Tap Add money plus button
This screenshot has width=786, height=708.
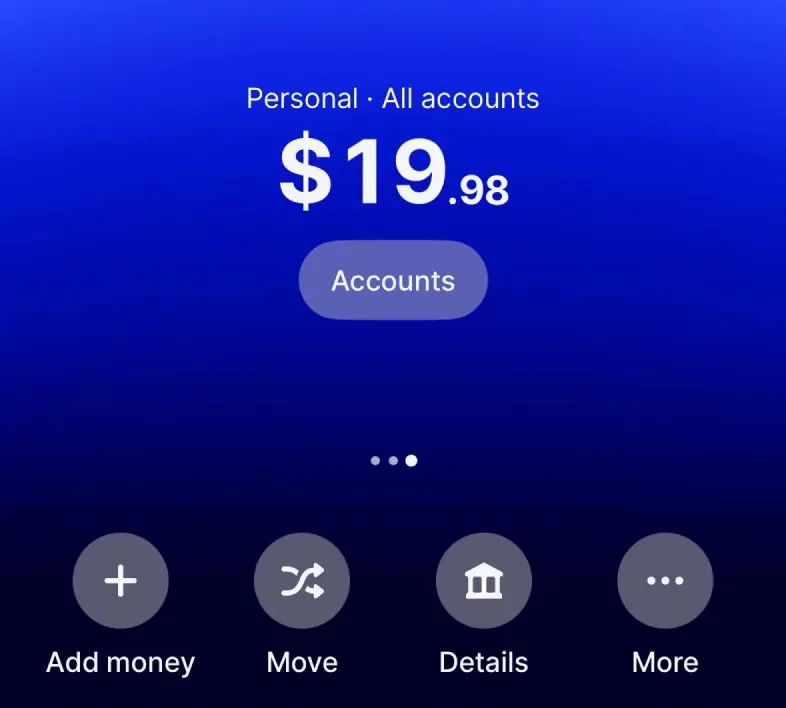click(x=121, y=581)
